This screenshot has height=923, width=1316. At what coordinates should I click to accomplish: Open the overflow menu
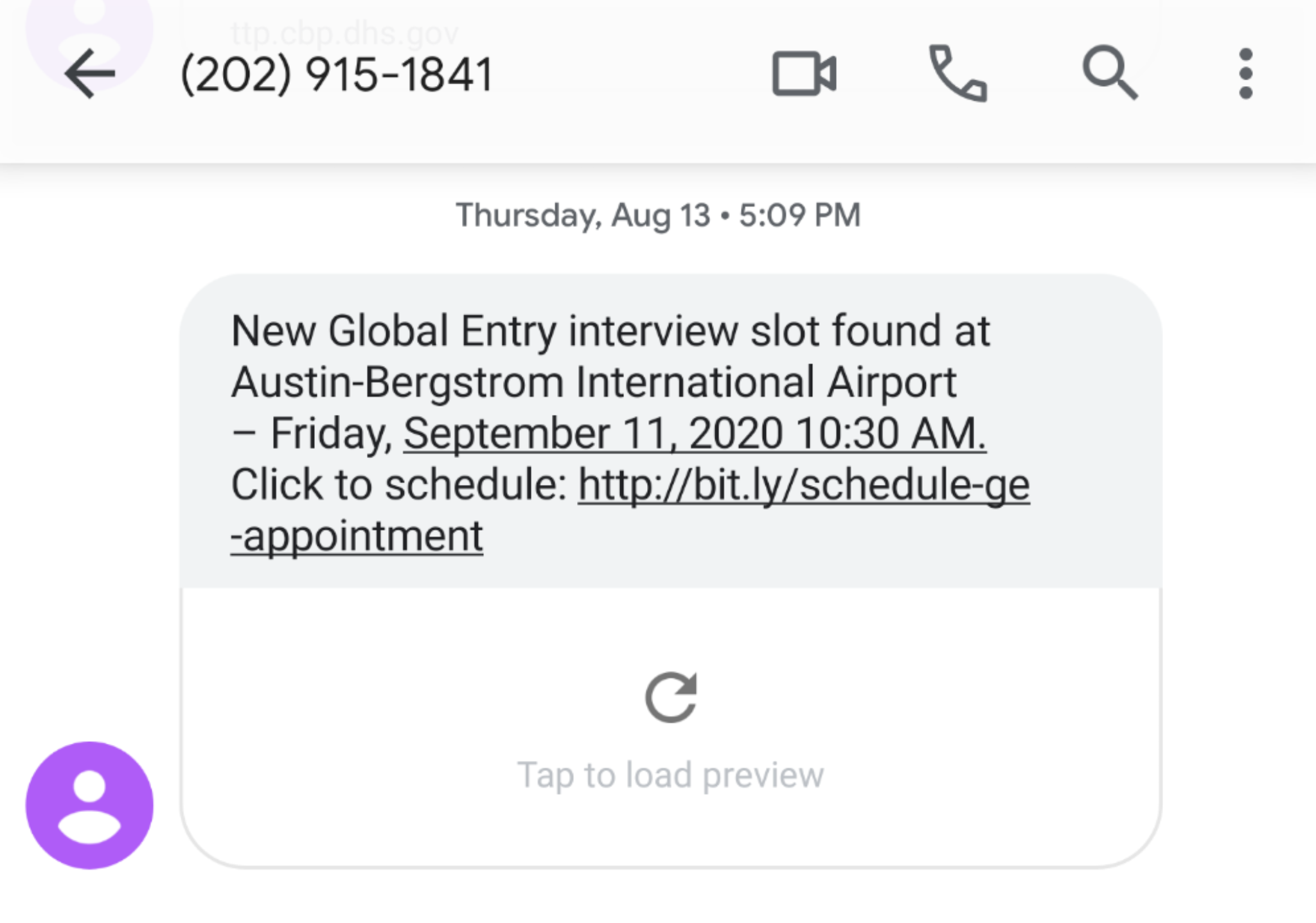[1245, 74]
